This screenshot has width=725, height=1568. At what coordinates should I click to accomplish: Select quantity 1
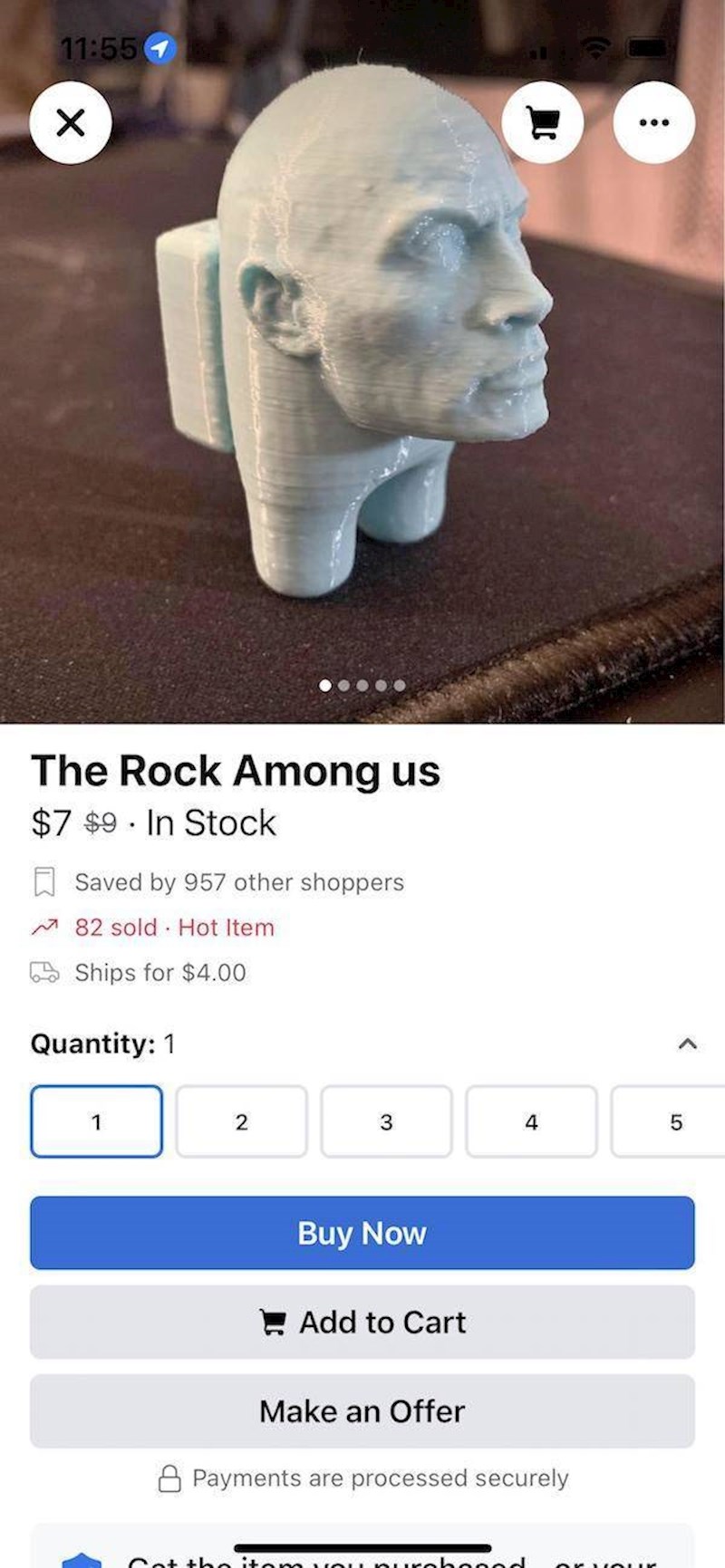97,1121
